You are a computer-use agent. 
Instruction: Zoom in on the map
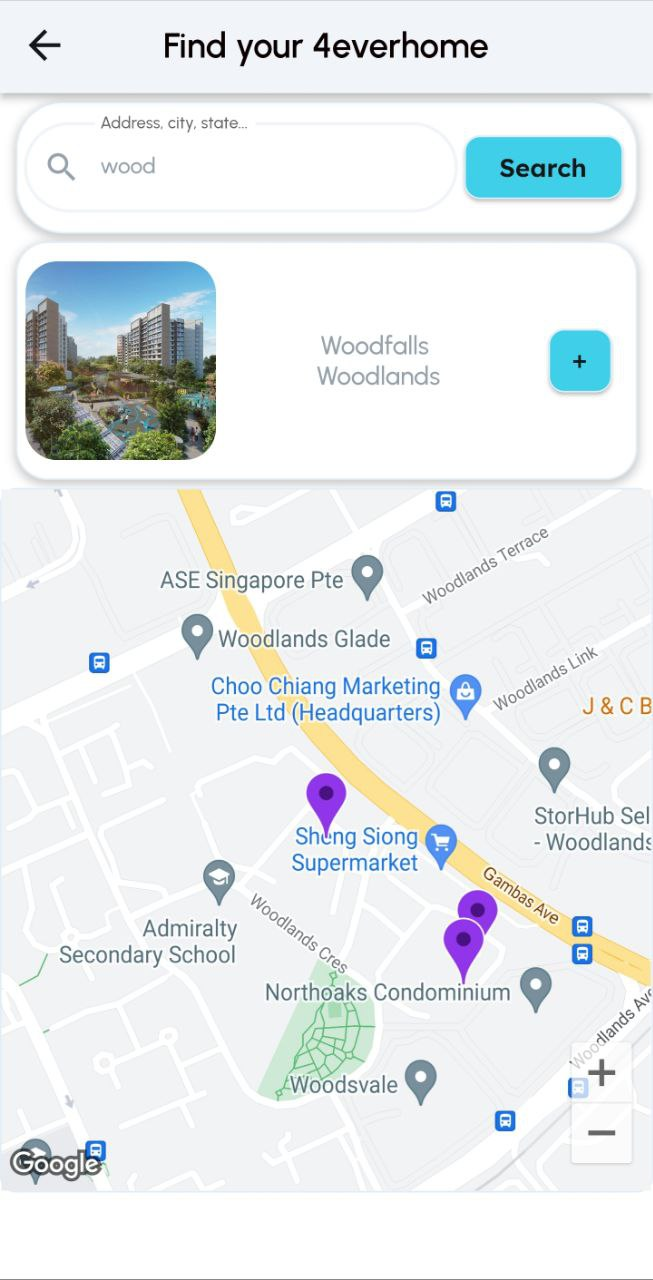[601, 1073]
